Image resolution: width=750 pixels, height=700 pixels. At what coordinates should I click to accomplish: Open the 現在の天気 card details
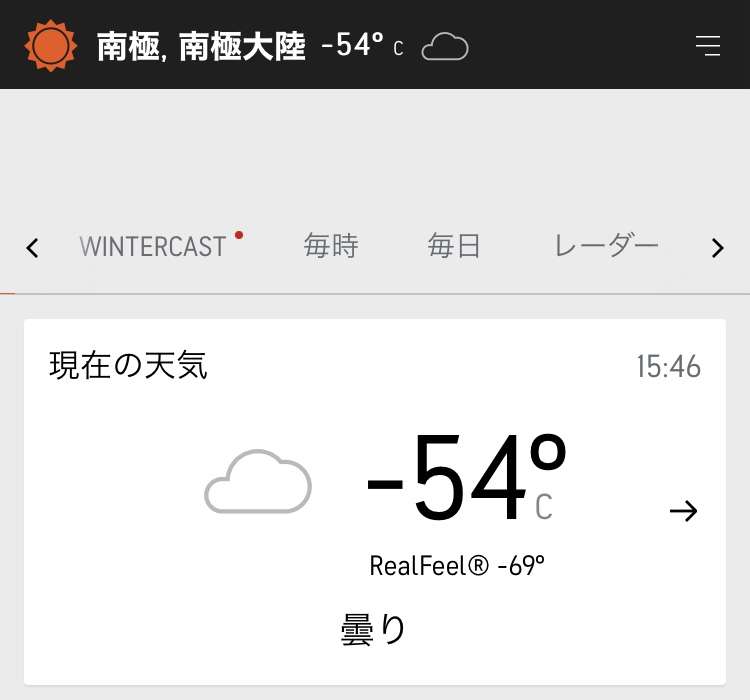coord(683,512)
